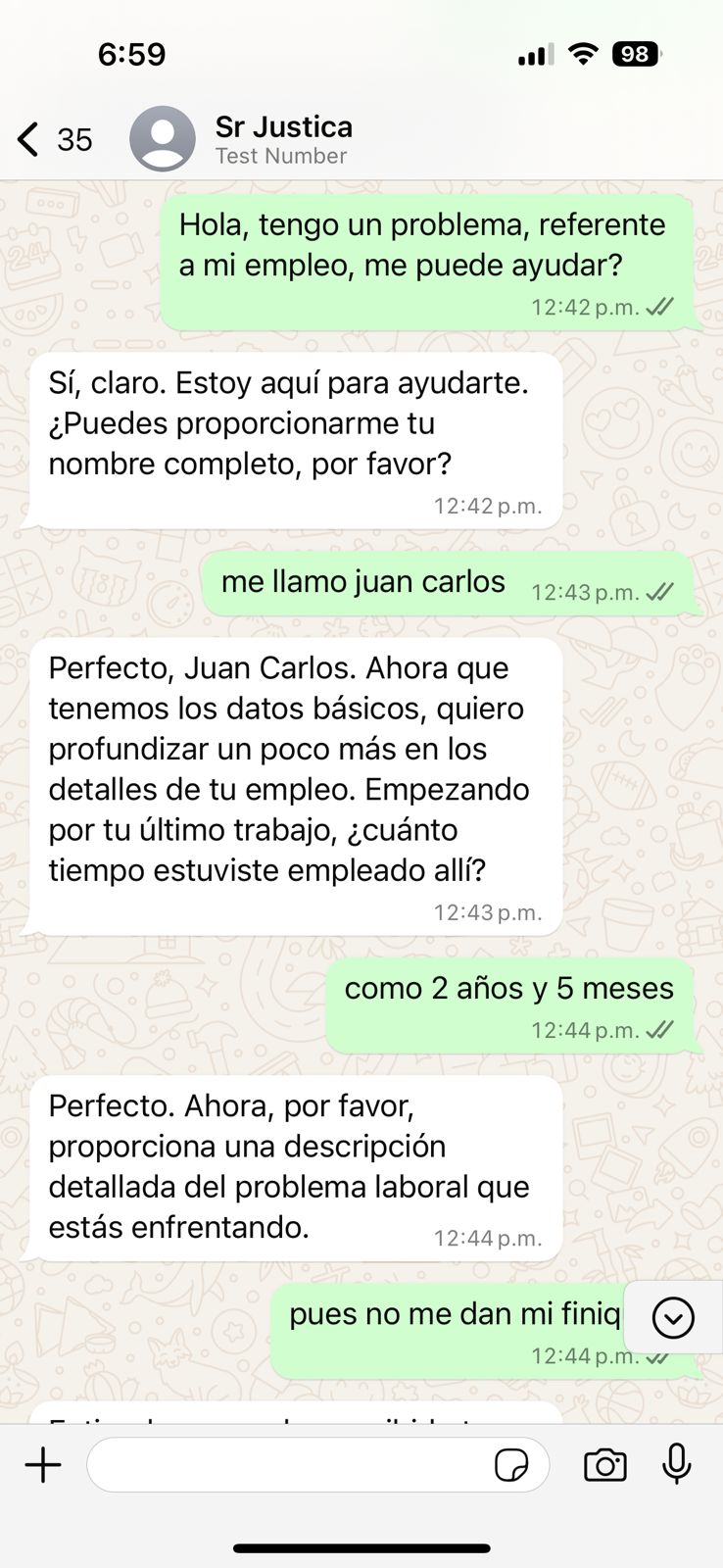Tap the scroll-to-bottom chevron button
Viewport: 723px width, 1568px height.
click(x=672, y=1317)
